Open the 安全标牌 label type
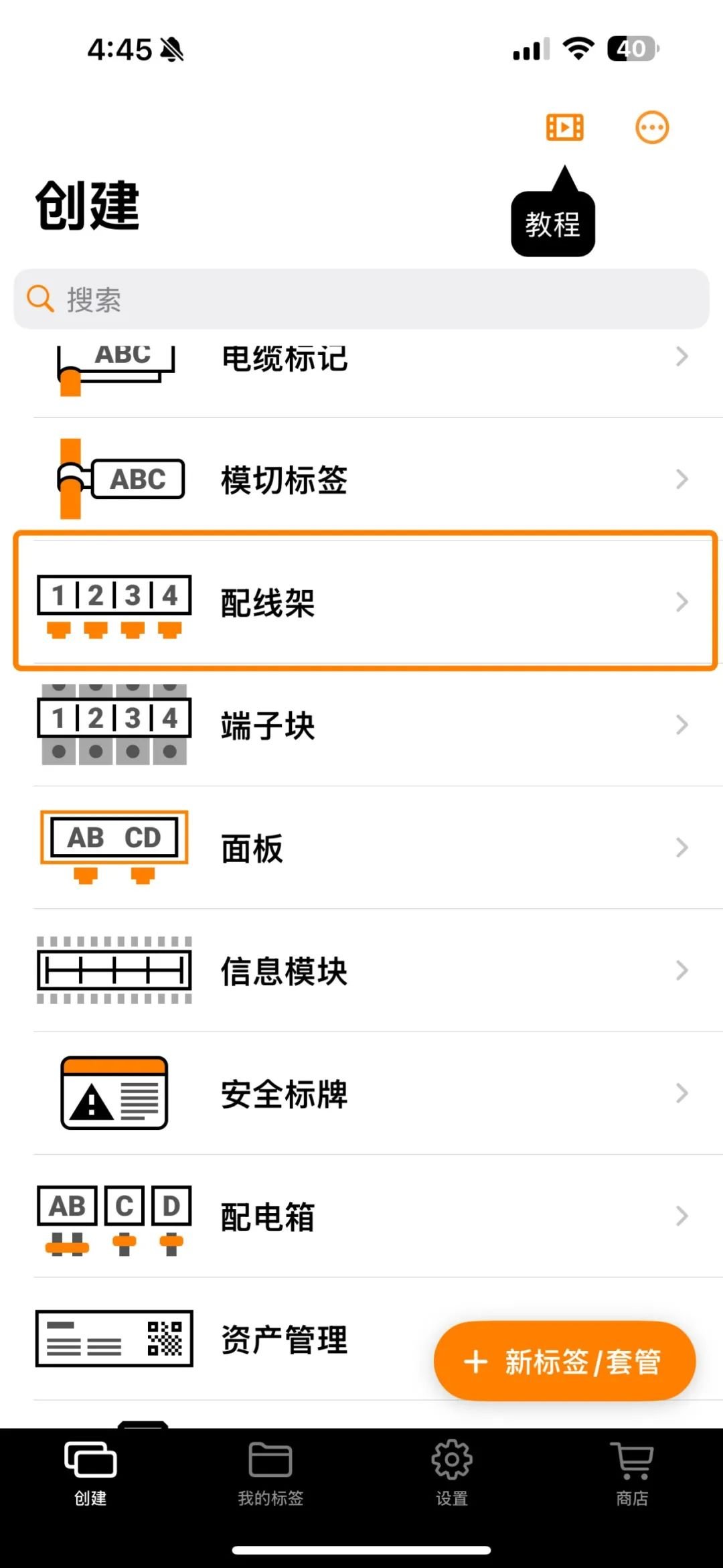The width and height of the screenshot is (723, 1568). pos(361,1093)
